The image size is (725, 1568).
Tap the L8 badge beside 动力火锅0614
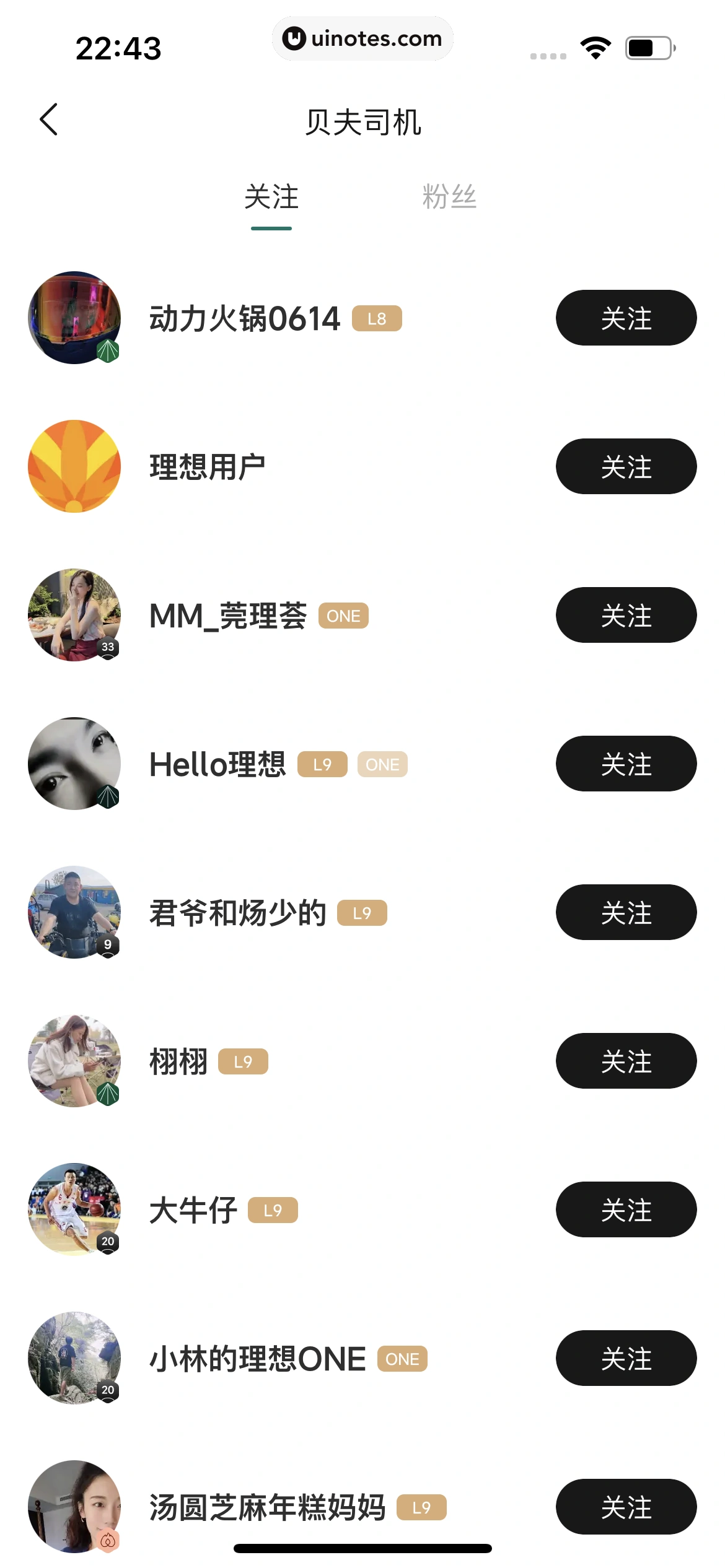(376, 318)
